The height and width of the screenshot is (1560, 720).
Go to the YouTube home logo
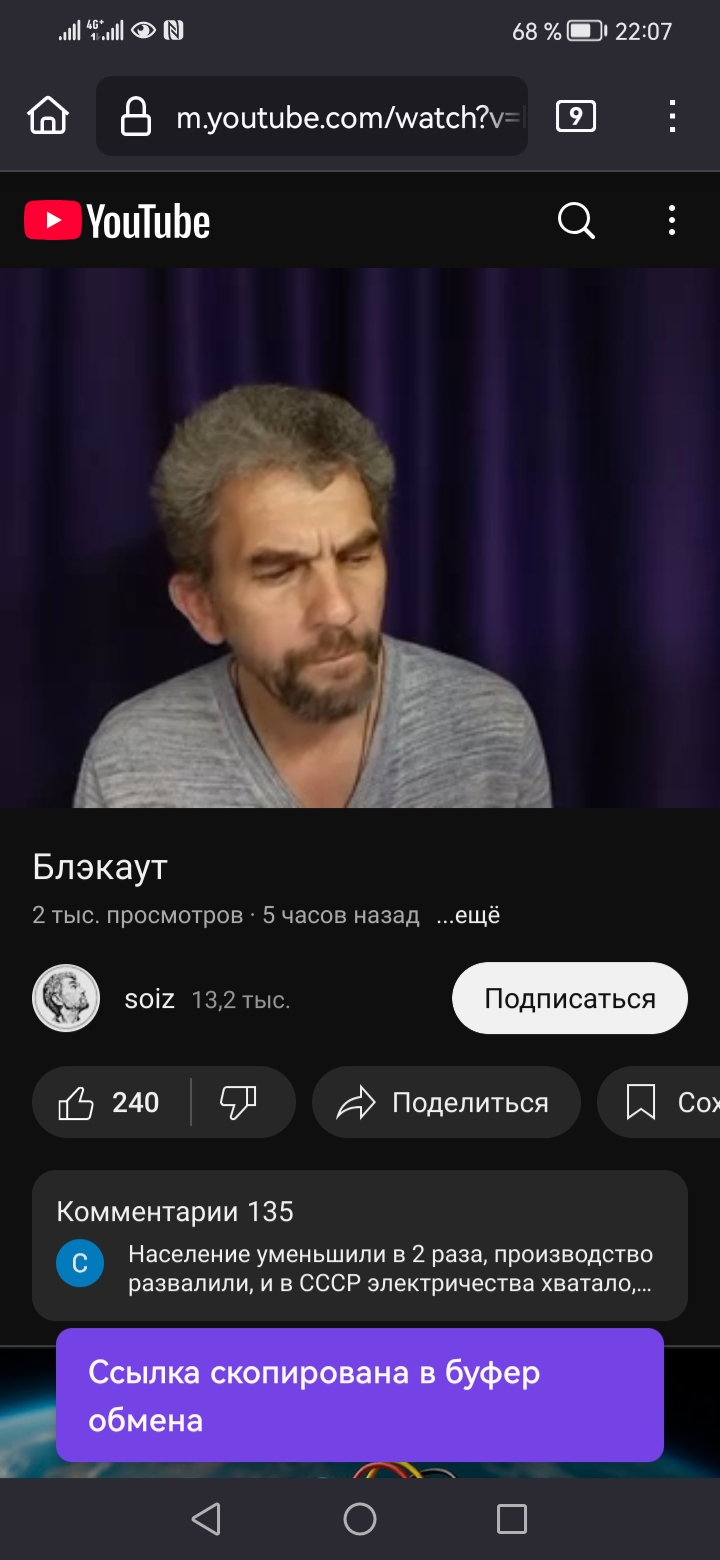(117, 221)
